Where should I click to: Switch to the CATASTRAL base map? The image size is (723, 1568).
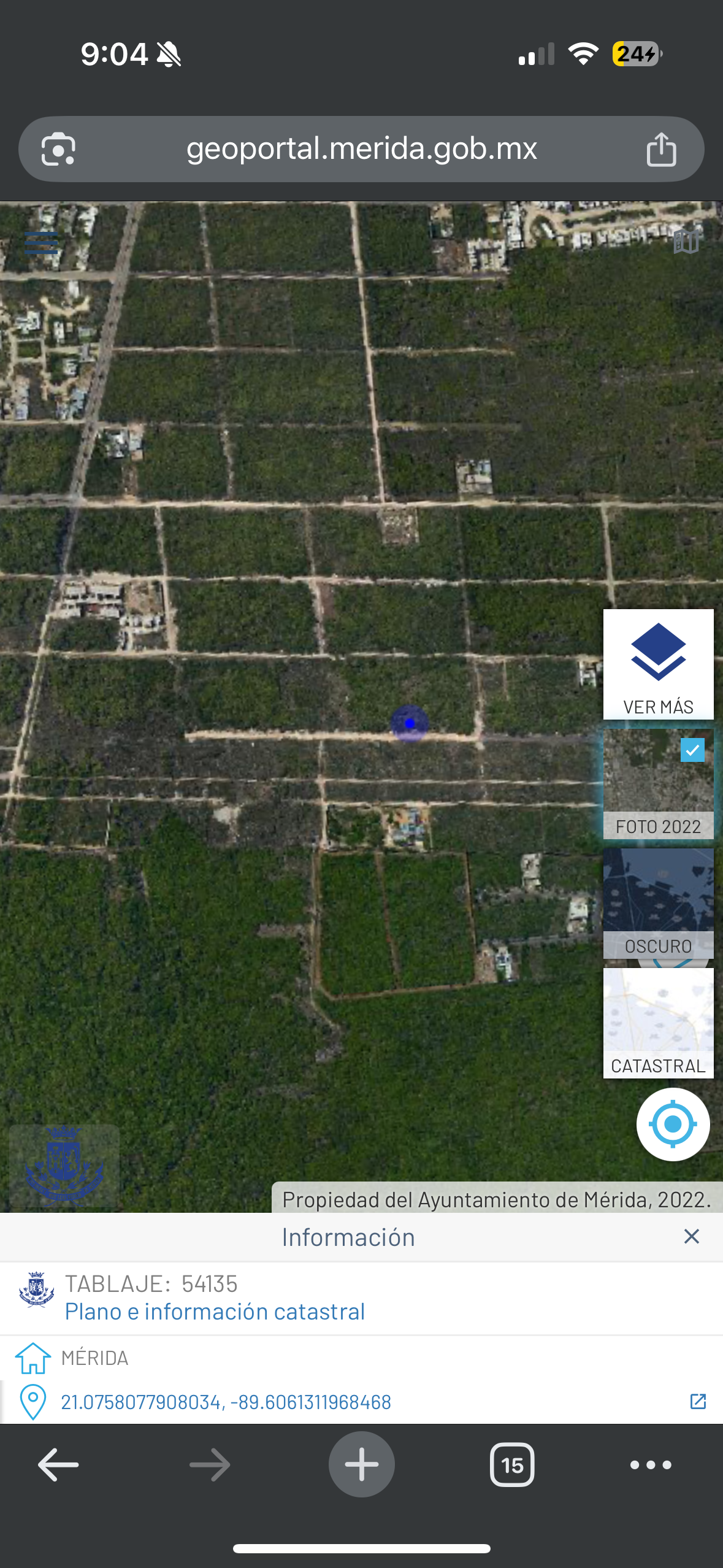[x=658, y=1023]
